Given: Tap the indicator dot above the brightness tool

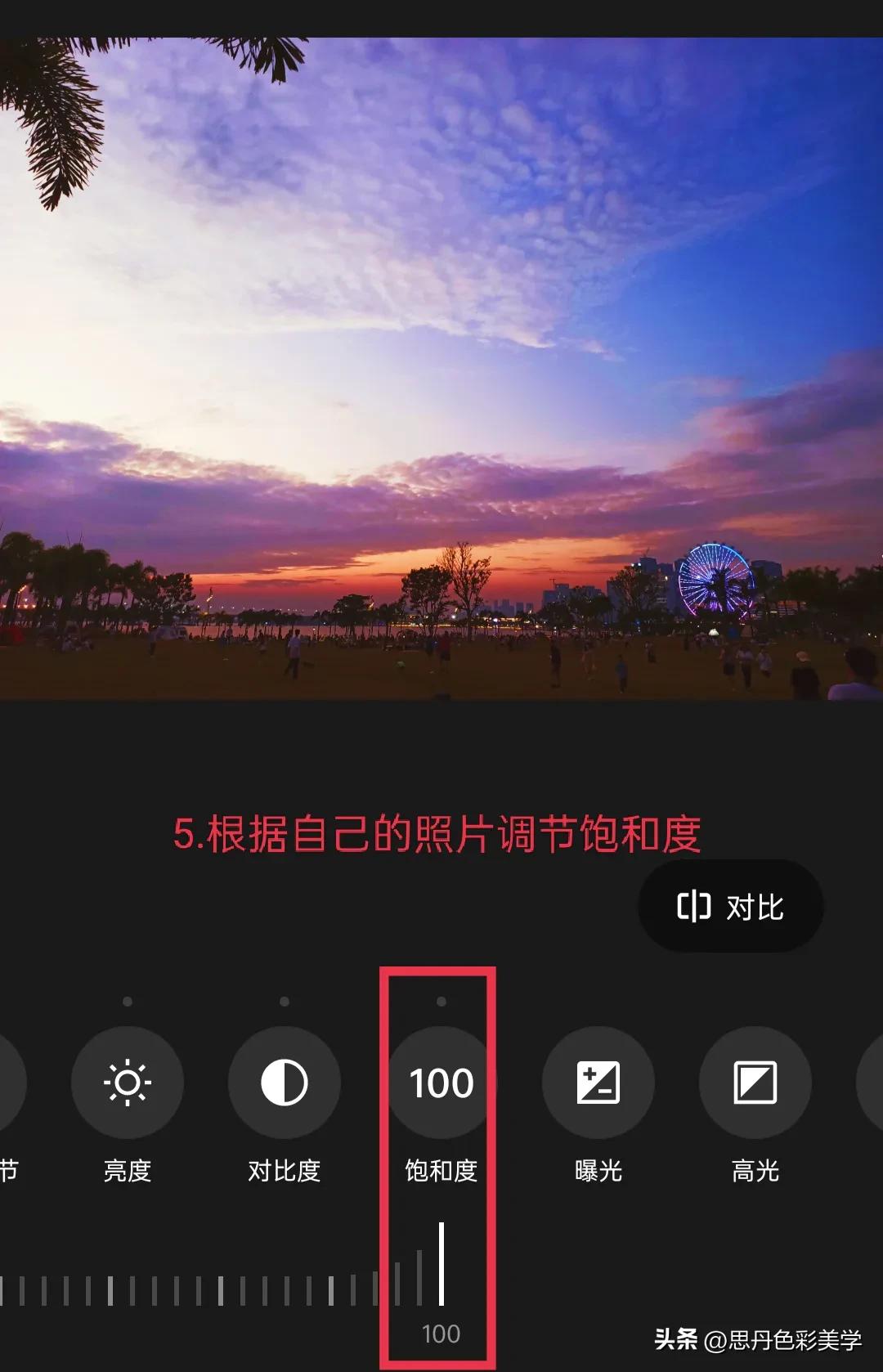Looking at the screenshot, I should pyautogui.click(x=128, y=999).
